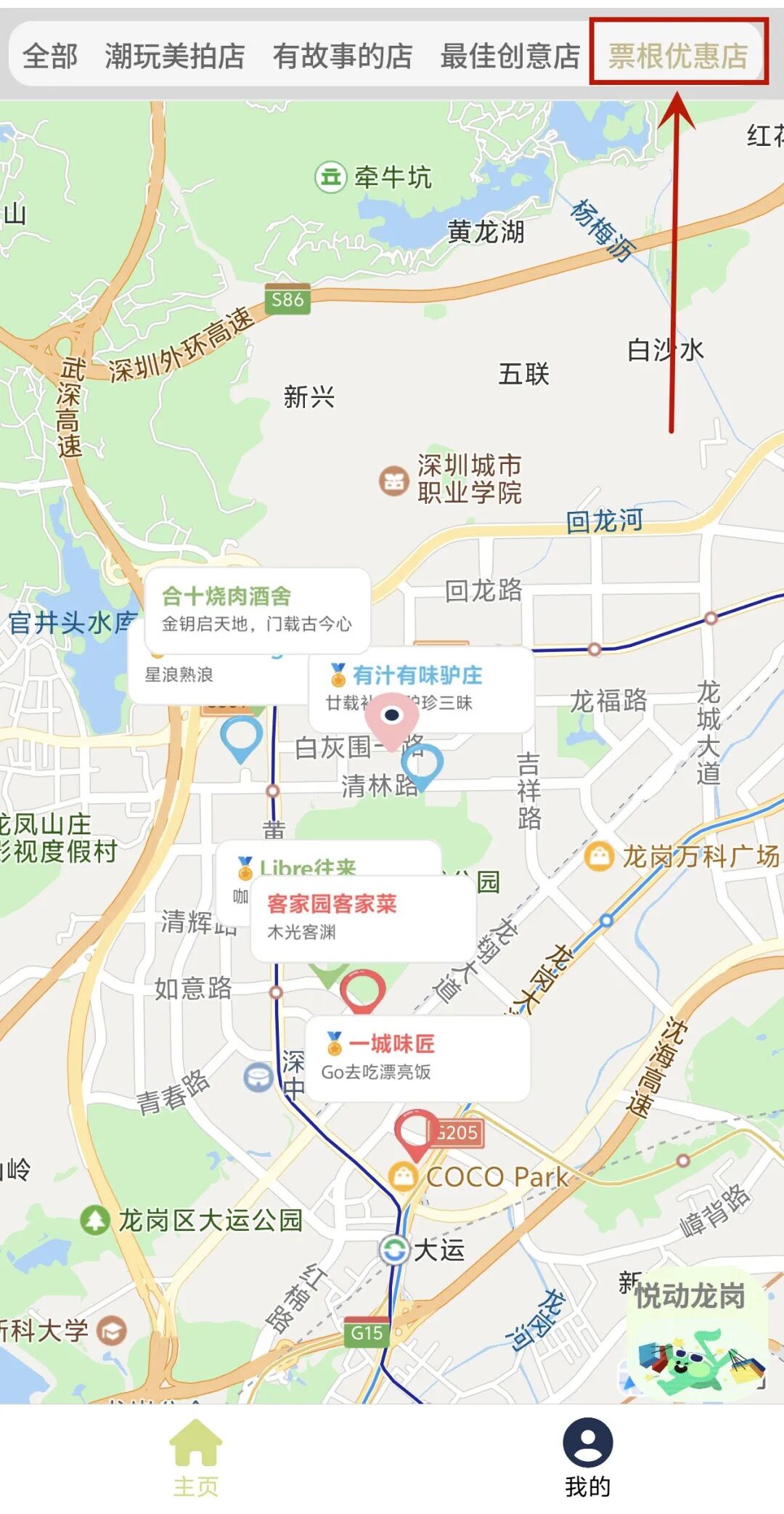Switch to 潮玩美拍店 tab

pos(174,55)
